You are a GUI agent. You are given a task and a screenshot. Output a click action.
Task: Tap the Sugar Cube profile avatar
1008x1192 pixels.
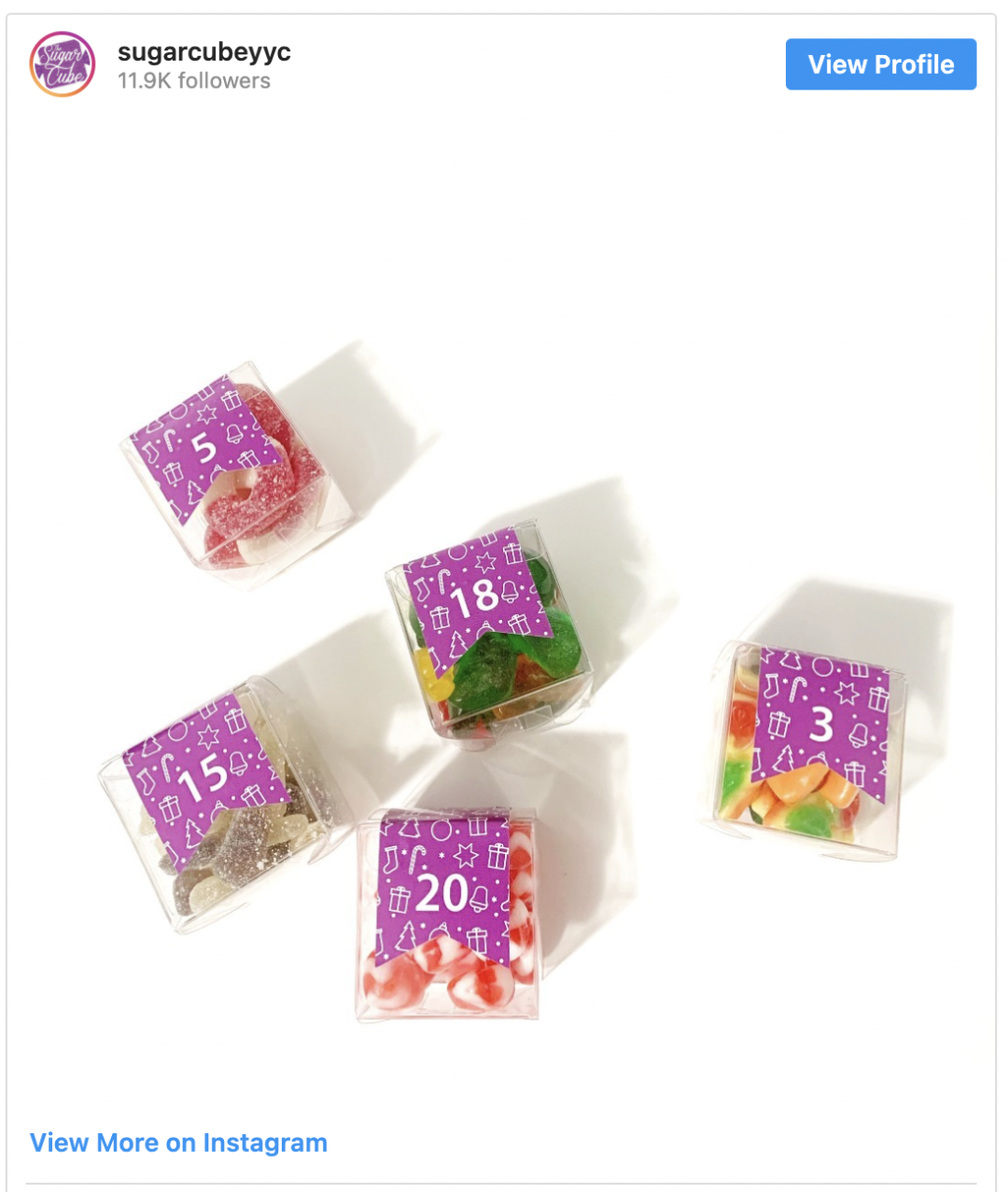tap(63, 64)
